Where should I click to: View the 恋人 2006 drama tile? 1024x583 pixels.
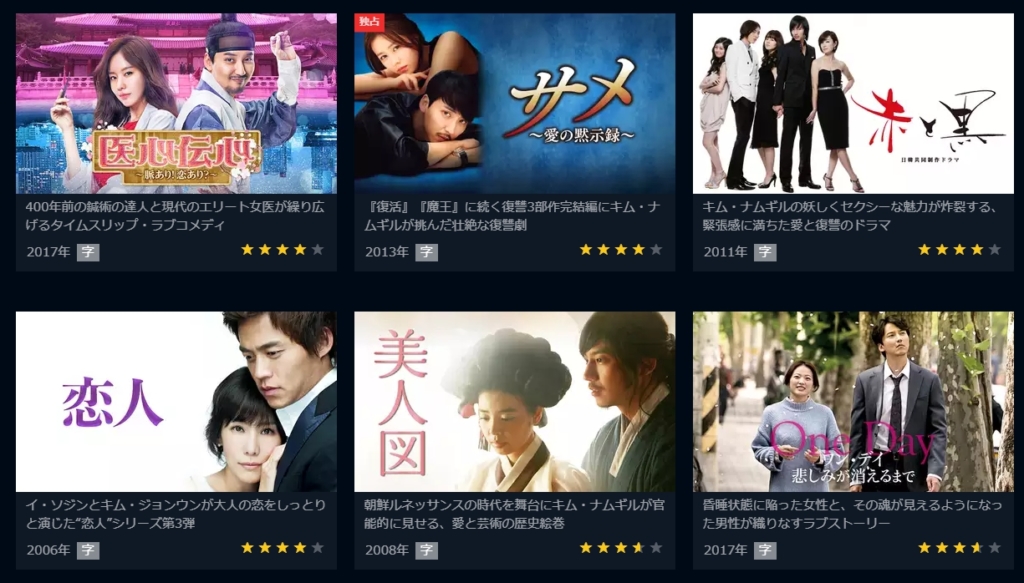point(176,402)
